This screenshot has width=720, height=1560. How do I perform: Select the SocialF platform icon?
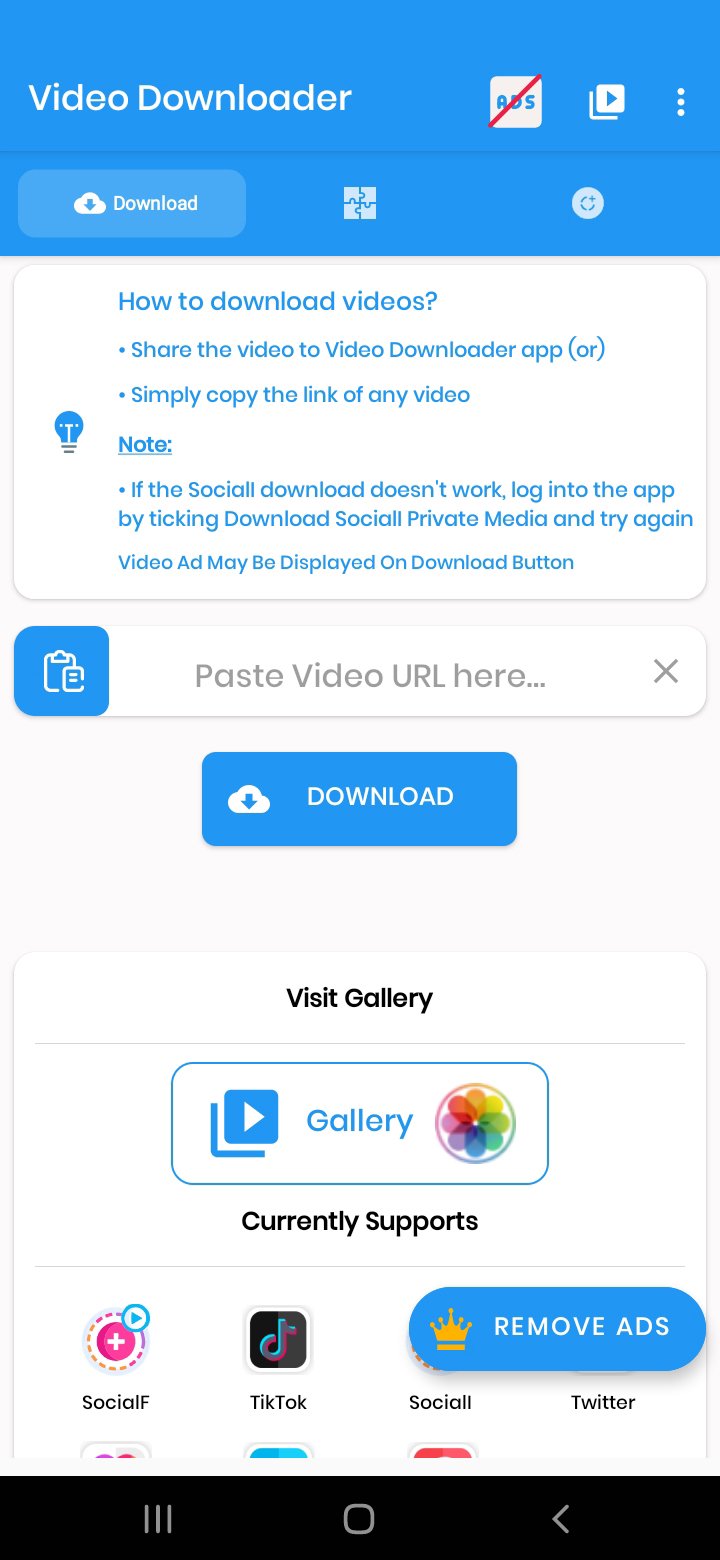[x=115, y=1340]
